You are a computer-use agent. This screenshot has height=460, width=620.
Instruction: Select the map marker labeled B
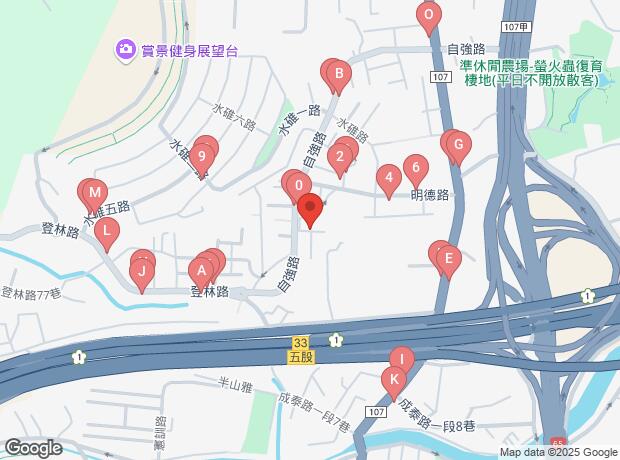click(339, 74)
